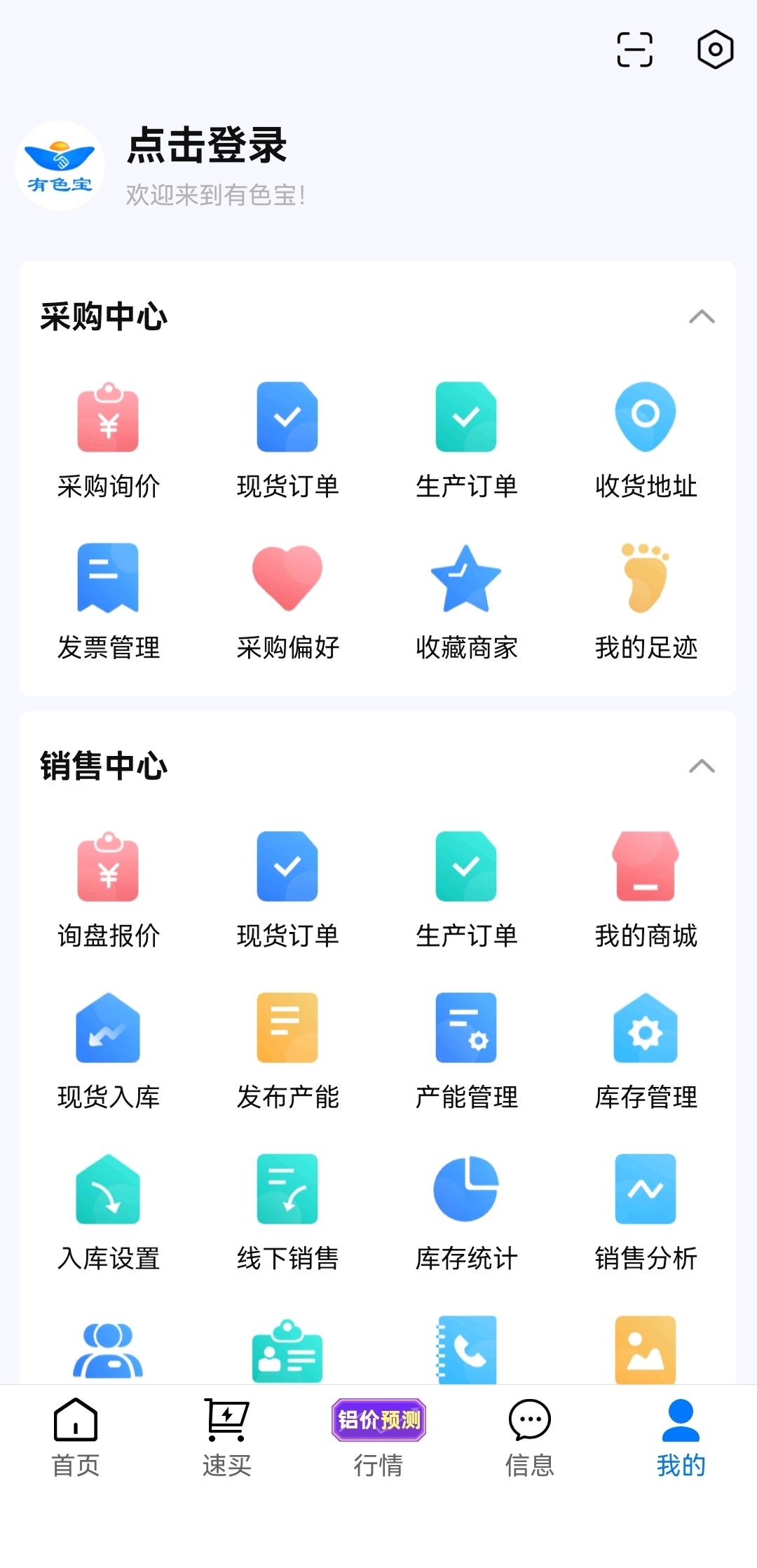
Task: Switch to the 速买 tab
Action: click(227, 1438)
